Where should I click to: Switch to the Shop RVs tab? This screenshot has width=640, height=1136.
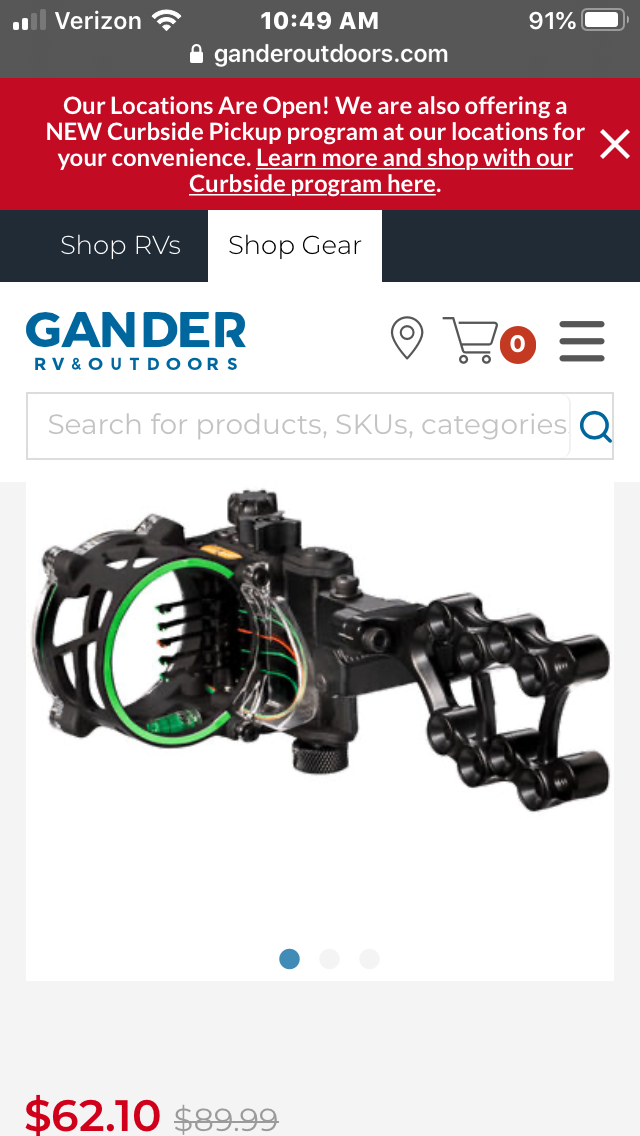coord(120,246)
